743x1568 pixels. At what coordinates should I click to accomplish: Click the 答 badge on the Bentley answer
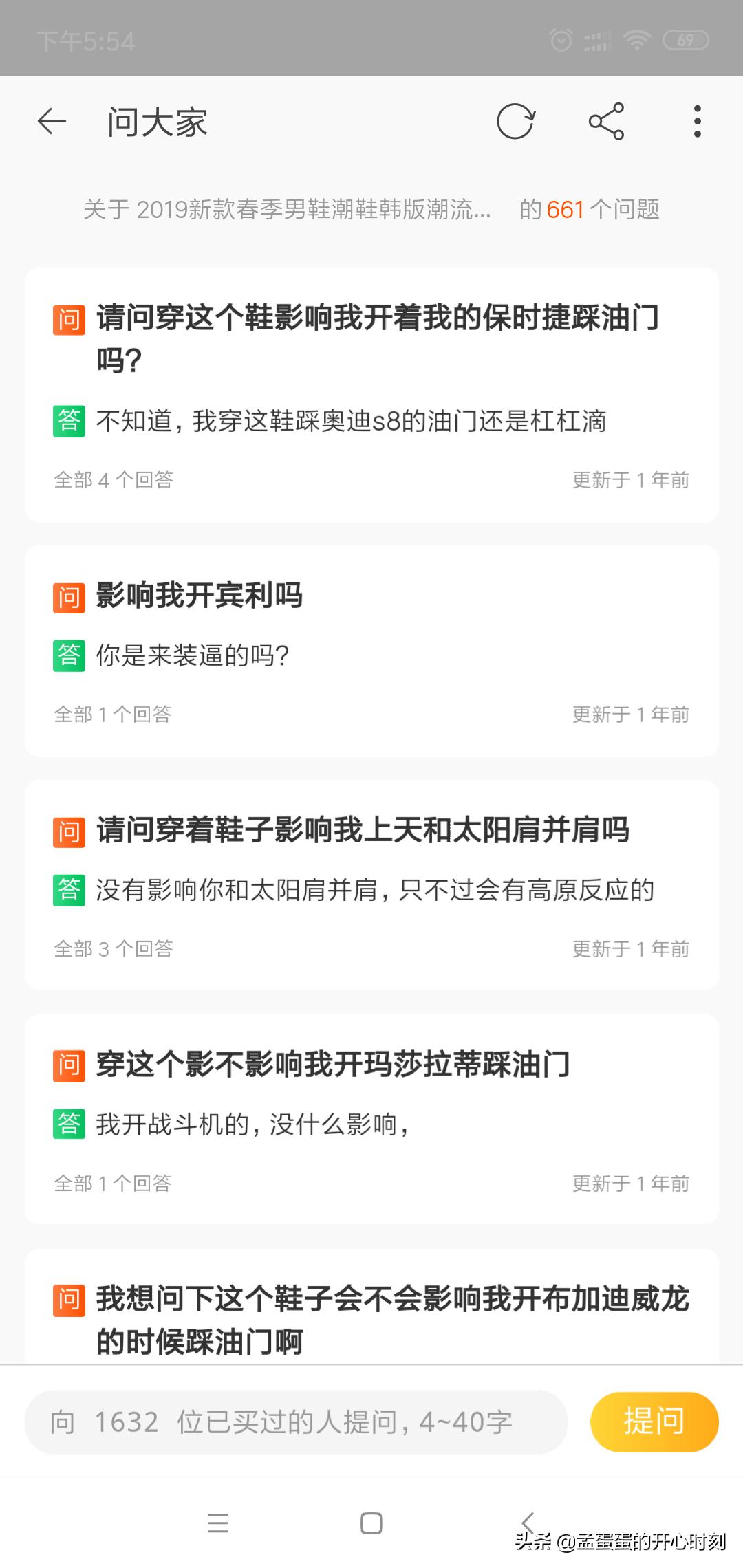67,655
